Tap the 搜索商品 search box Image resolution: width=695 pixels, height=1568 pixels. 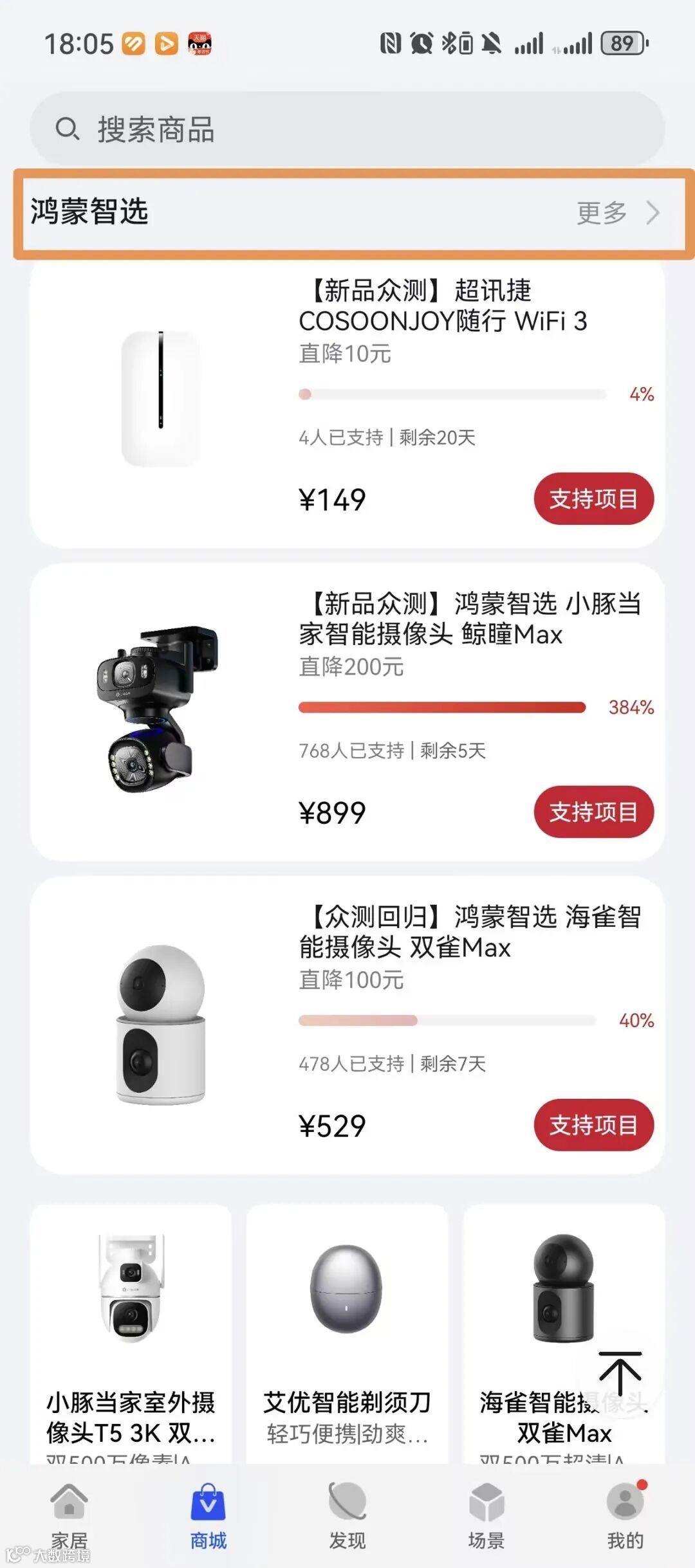pos(347,129)
